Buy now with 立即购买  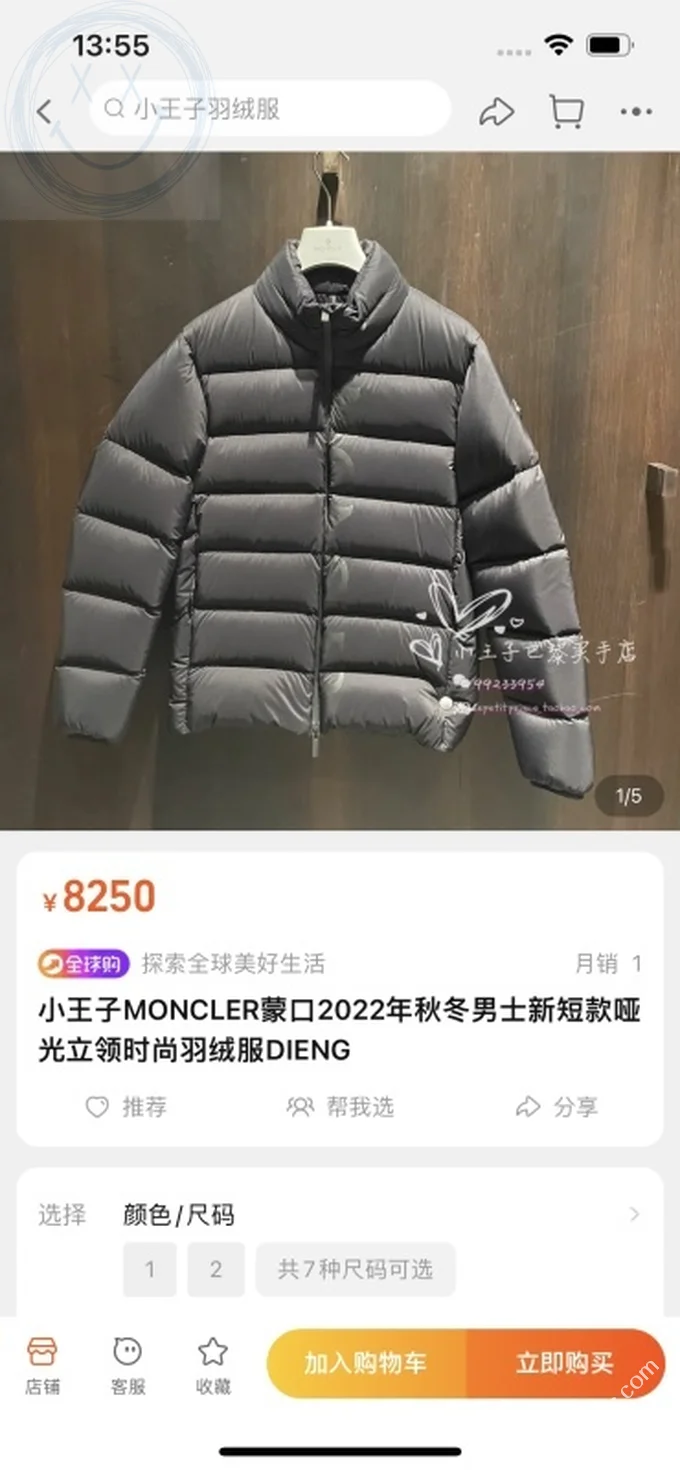[564, 1362]
